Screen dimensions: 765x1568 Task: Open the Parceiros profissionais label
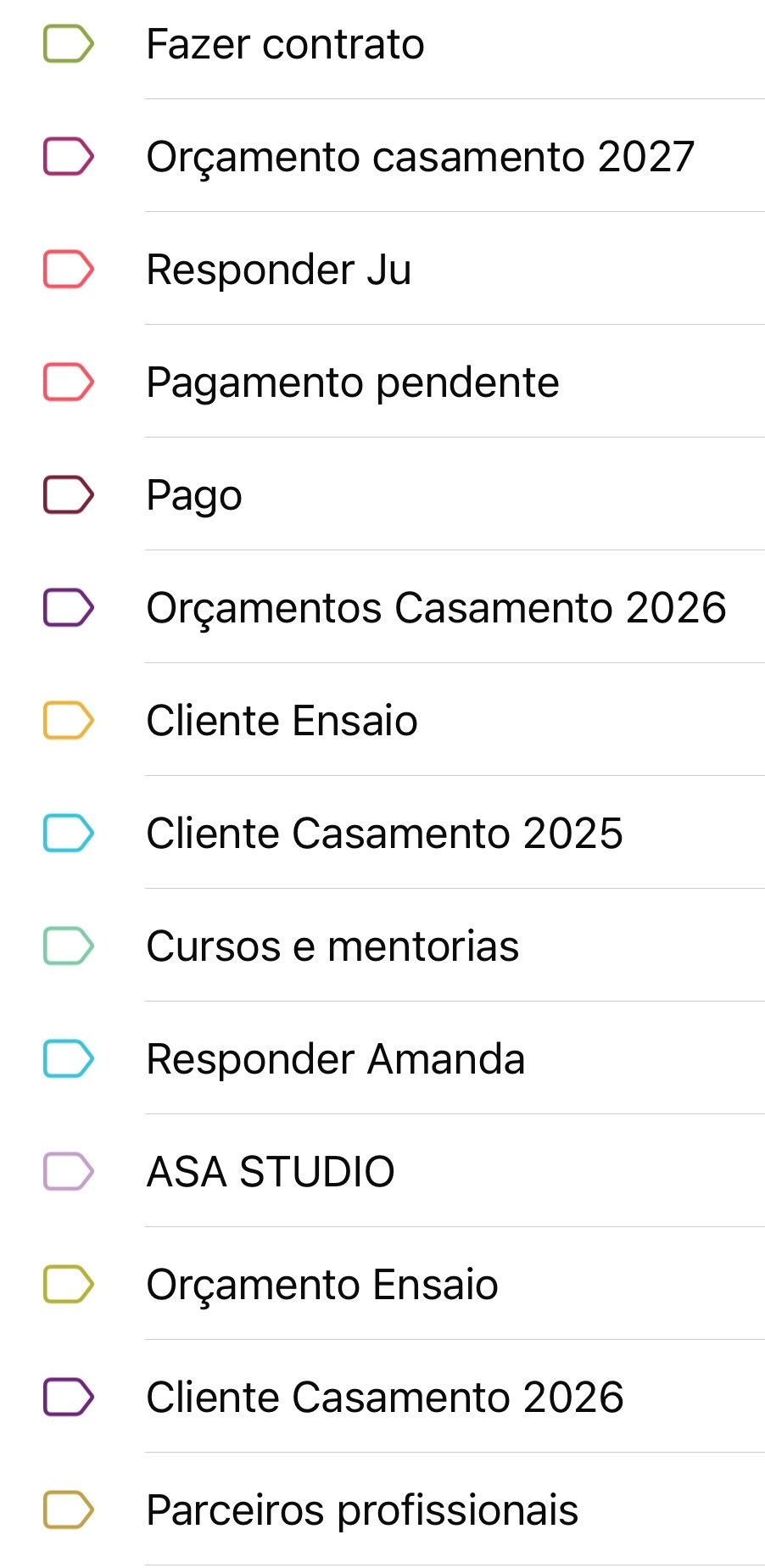(x=361, y=1510)
